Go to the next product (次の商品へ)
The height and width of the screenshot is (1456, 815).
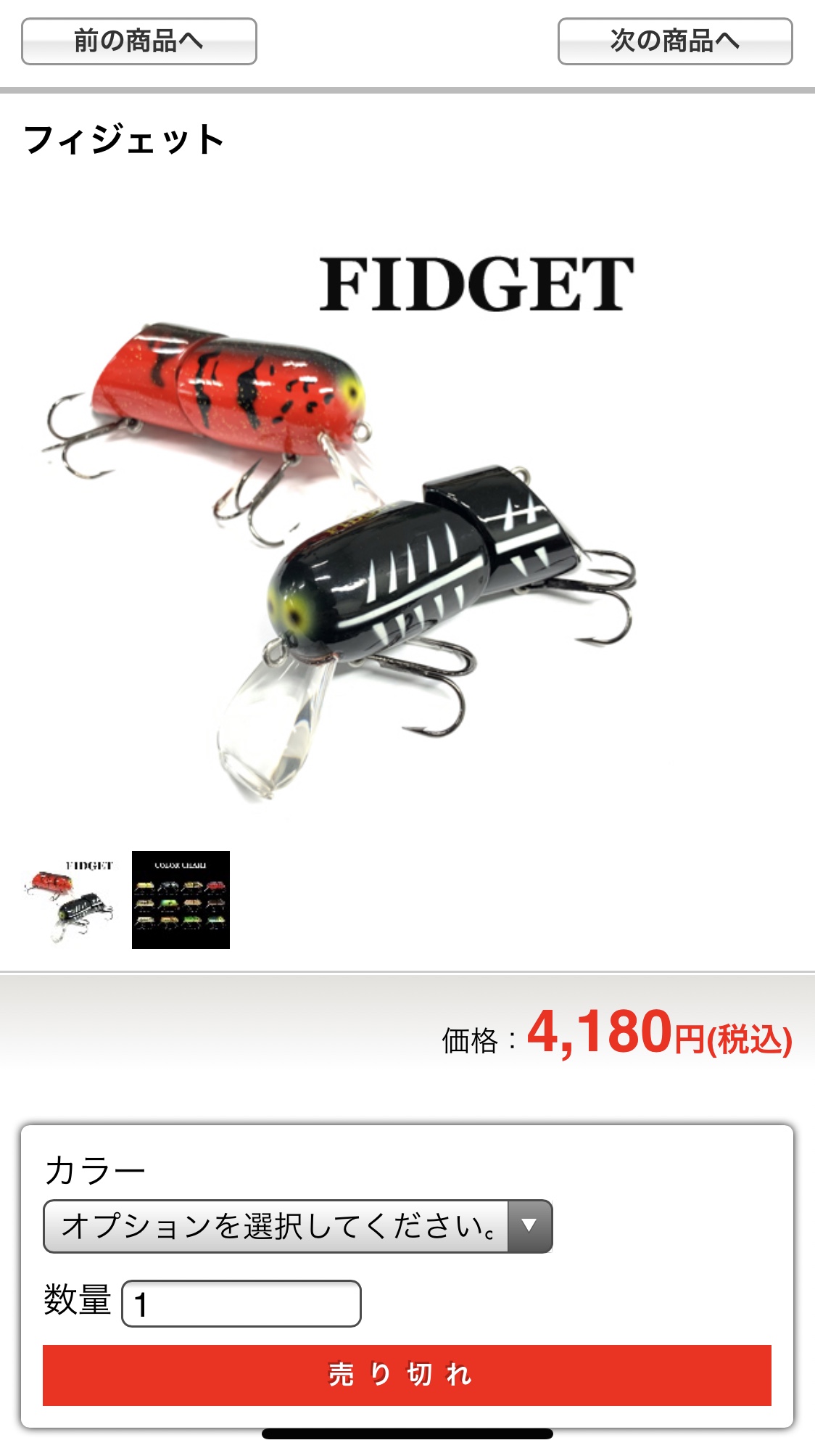pyautogui.click(x=675, y=41)
